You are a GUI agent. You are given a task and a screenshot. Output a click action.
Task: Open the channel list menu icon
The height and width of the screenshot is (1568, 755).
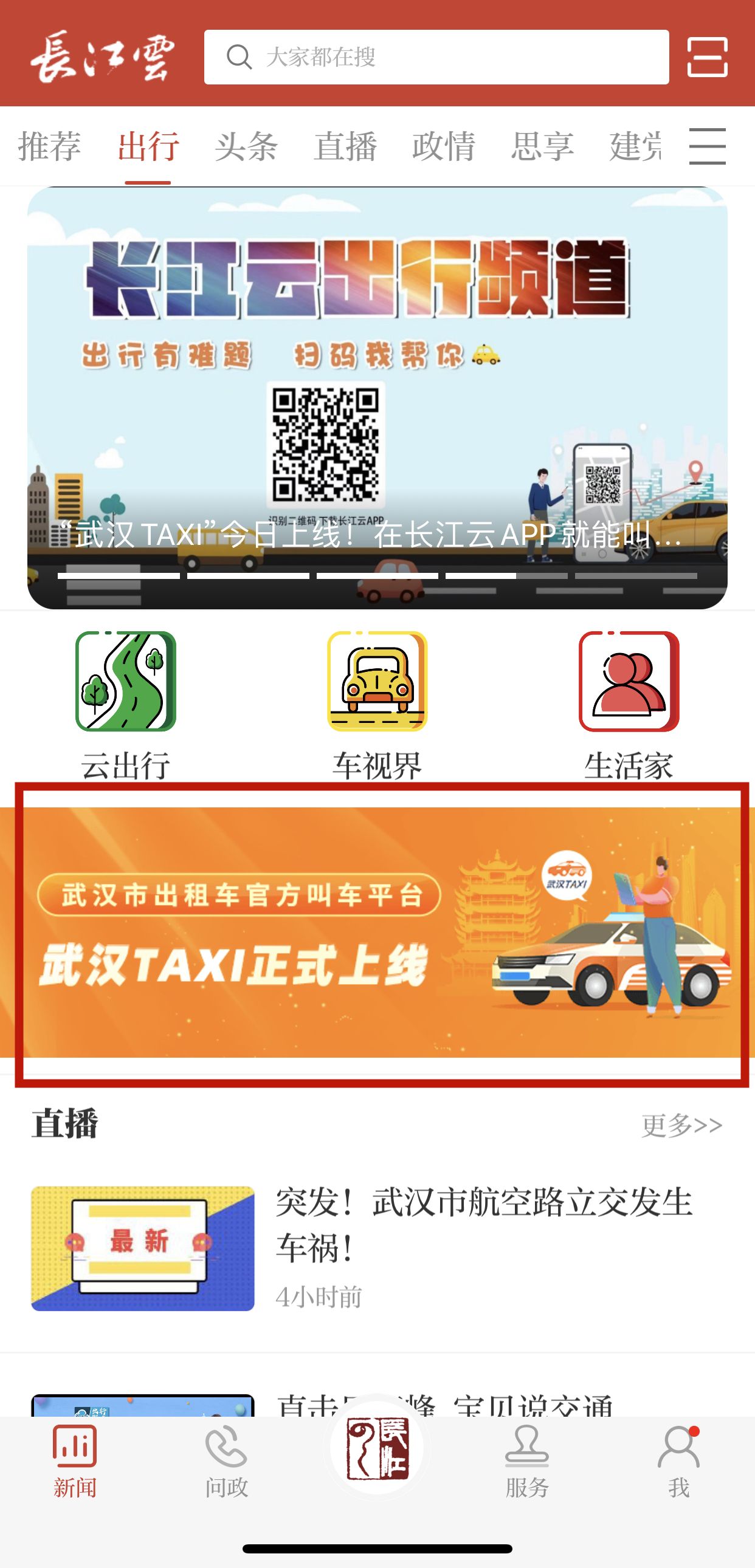[707, 146]
